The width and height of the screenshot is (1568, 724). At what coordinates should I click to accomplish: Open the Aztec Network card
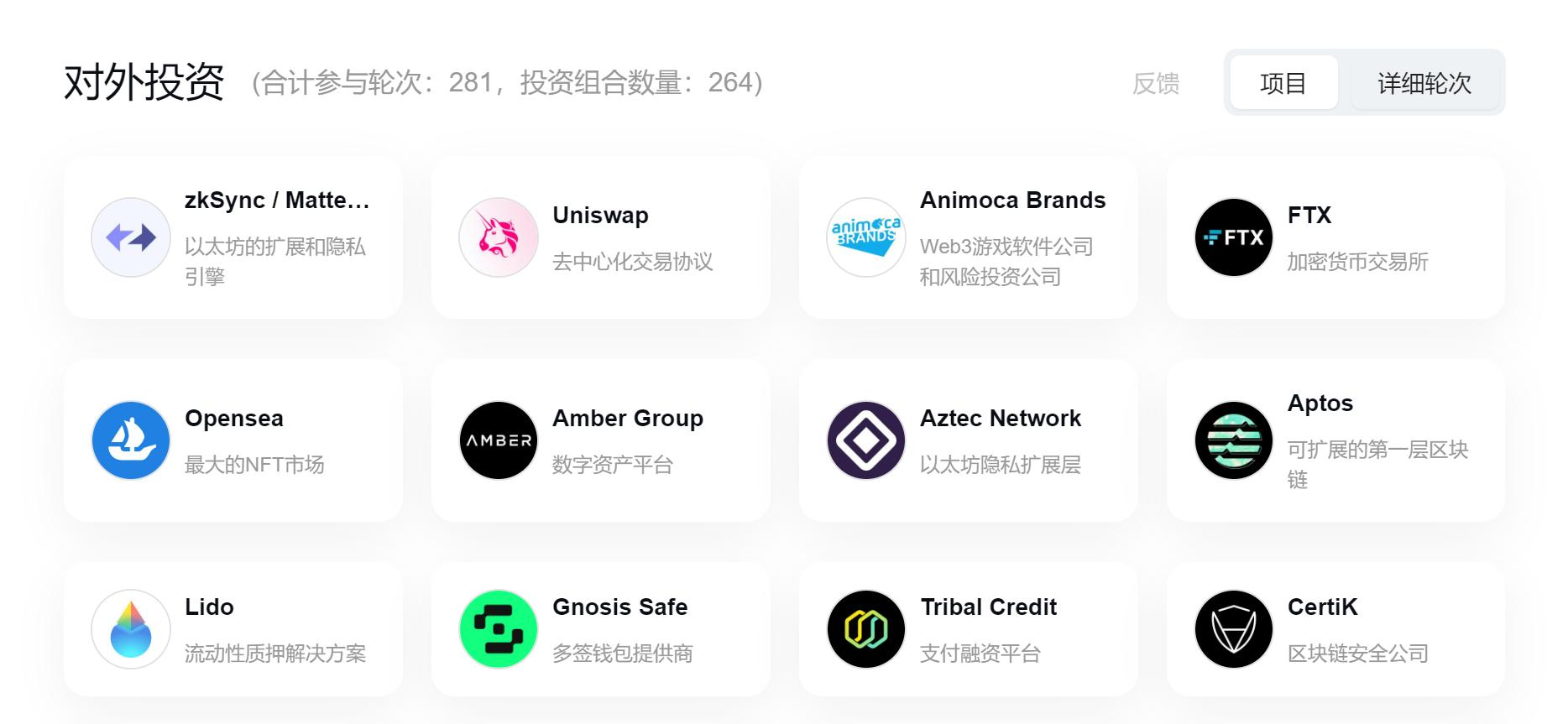coord(969,440)
